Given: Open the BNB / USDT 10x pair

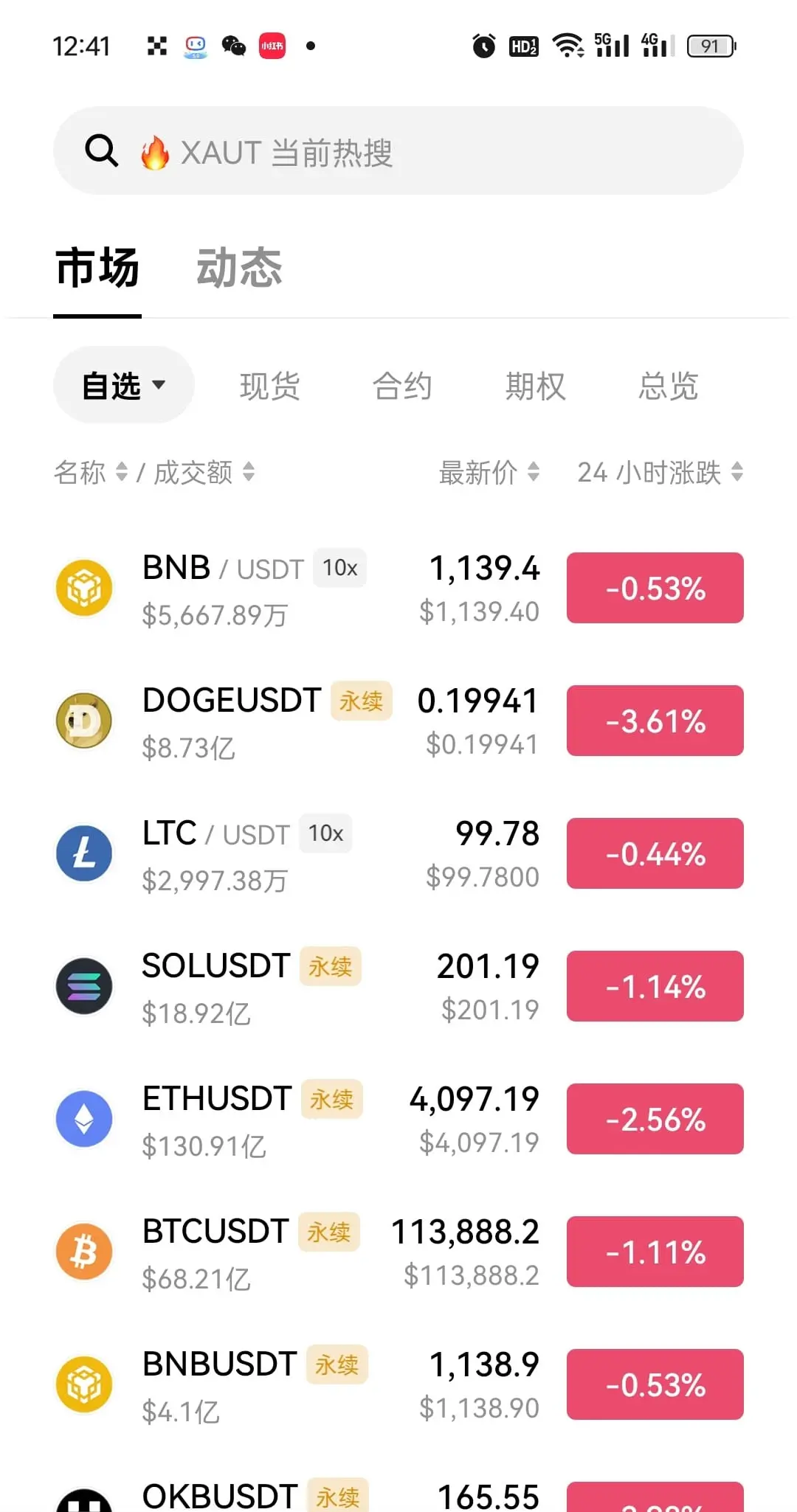Looking at the screenshot, I should click(398, 589).
